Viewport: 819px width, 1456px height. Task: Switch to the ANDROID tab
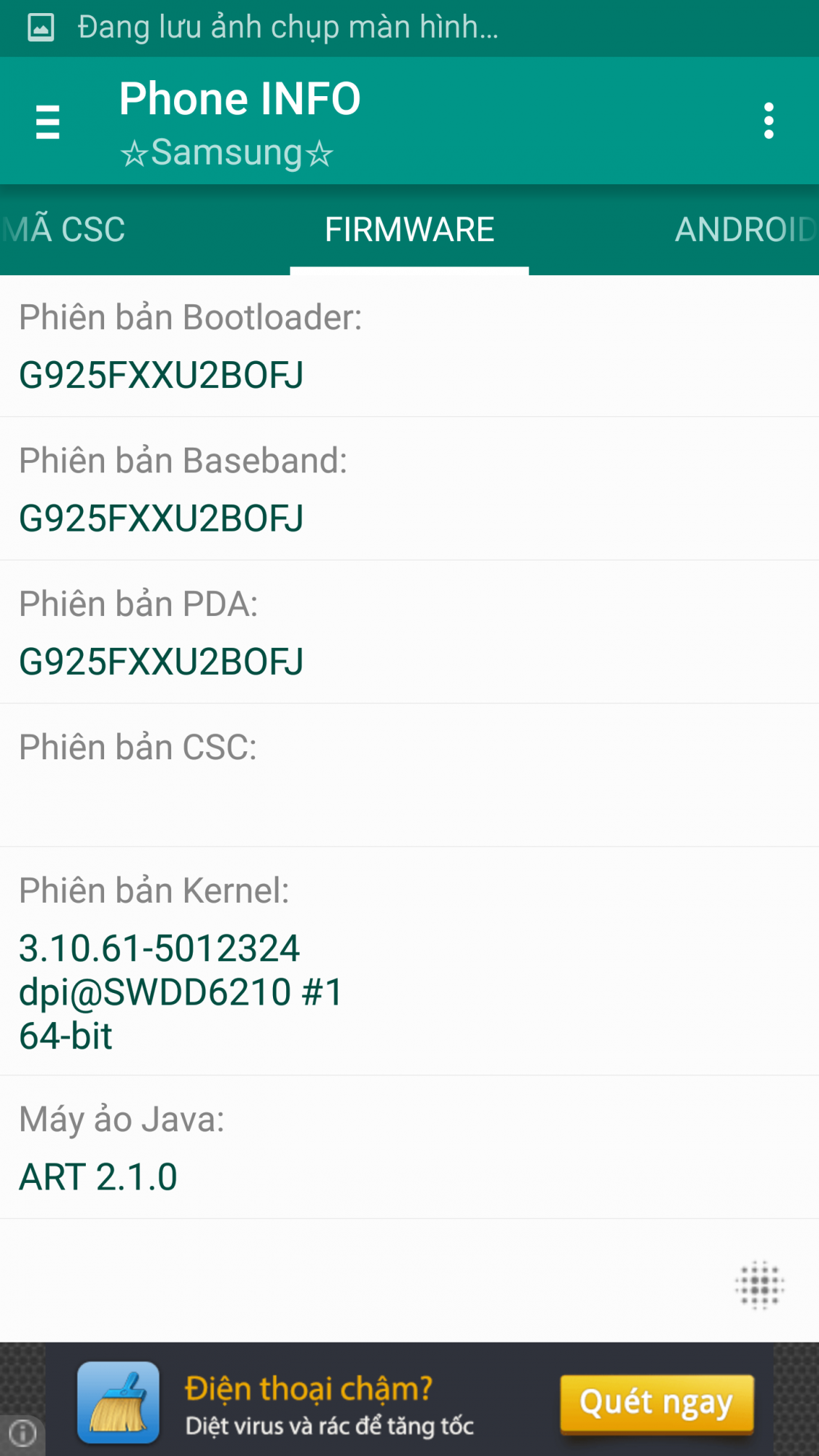[x=745, y=229]
